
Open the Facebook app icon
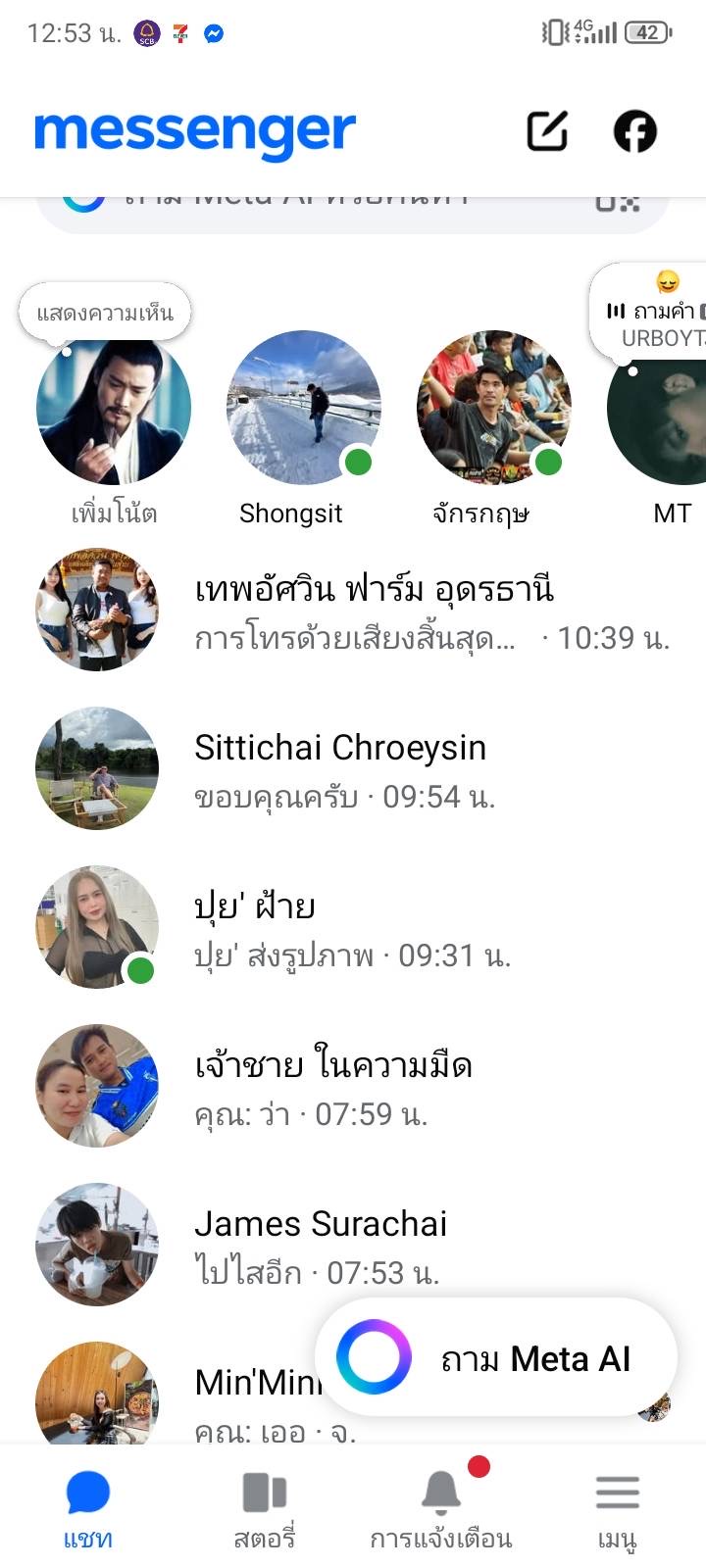click(634, 131)
